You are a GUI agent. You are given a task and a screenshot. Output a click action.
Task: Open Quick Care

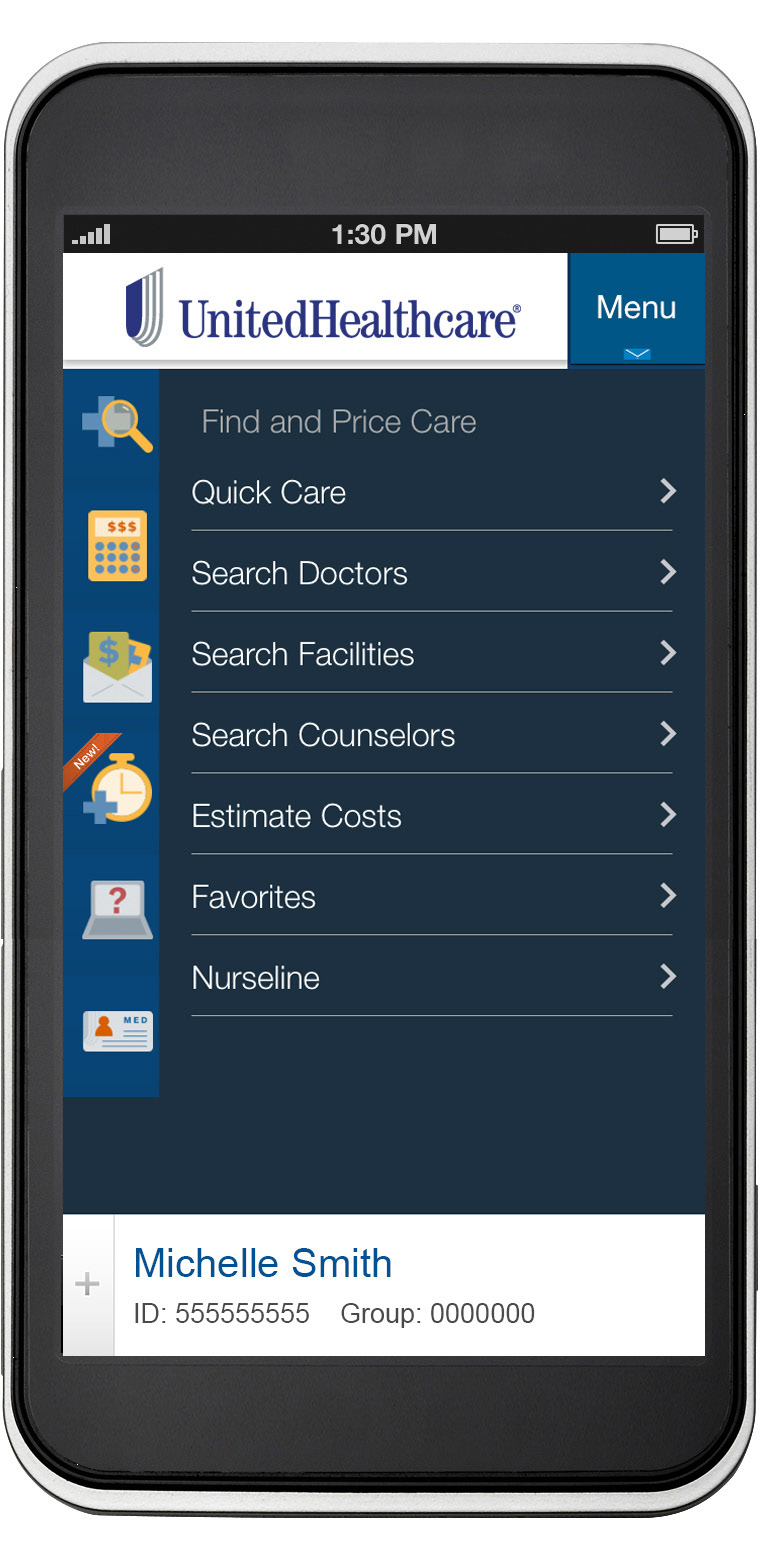pyautogui.click(x=432, y=492)
